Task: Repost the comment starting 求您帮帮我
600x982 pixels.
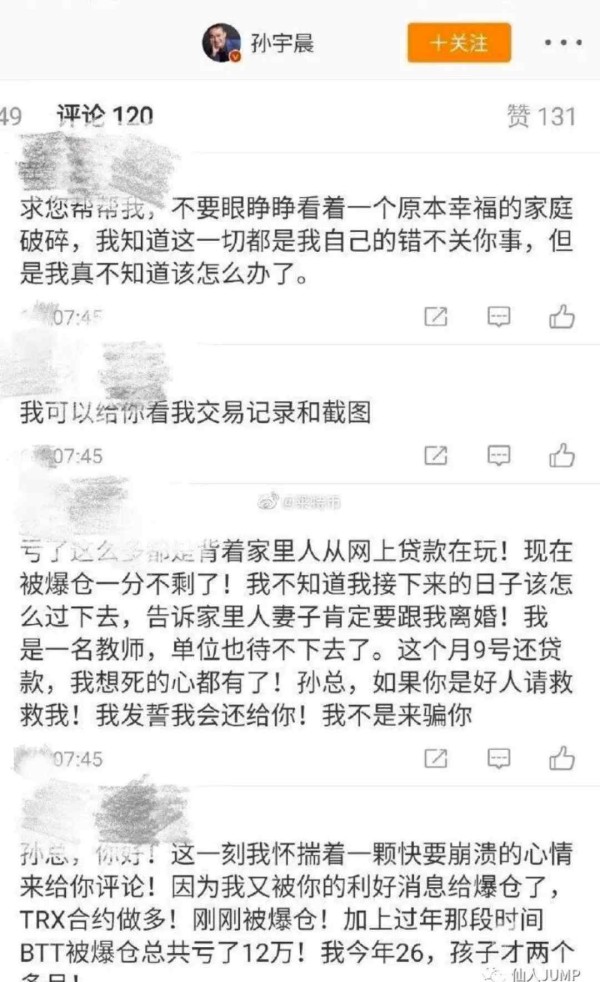Action: click(436, 317)
